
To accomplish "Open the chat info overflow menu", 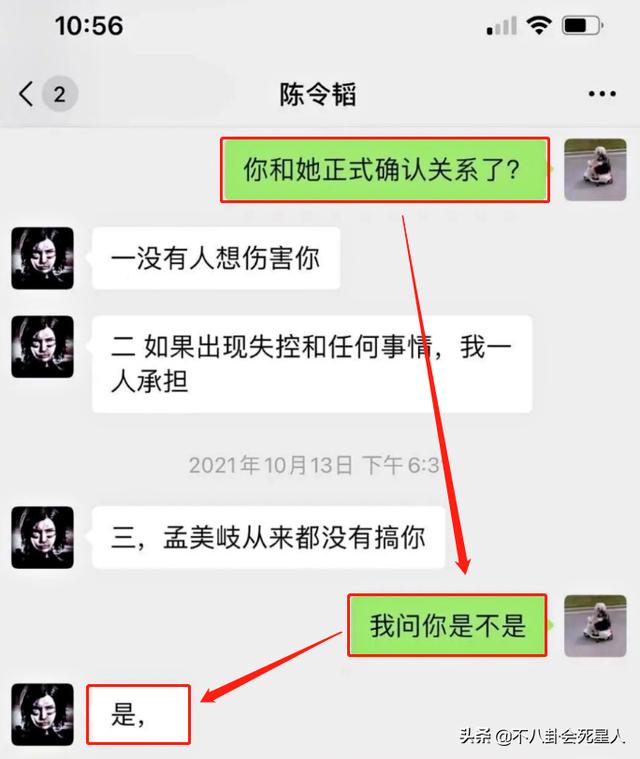I will [x=602, y=95].
